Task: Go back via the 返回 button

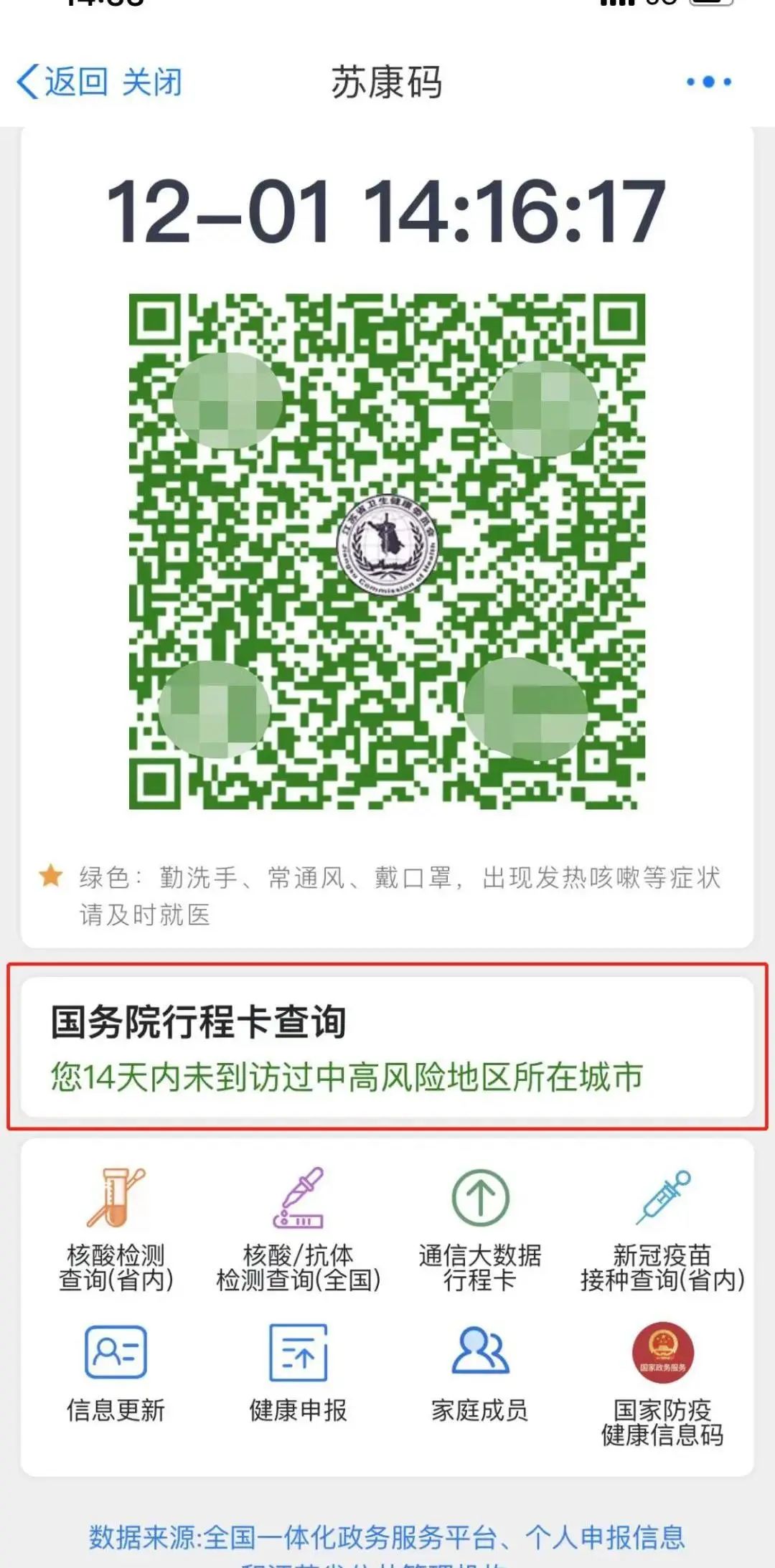Action: (x=63, y=82)
